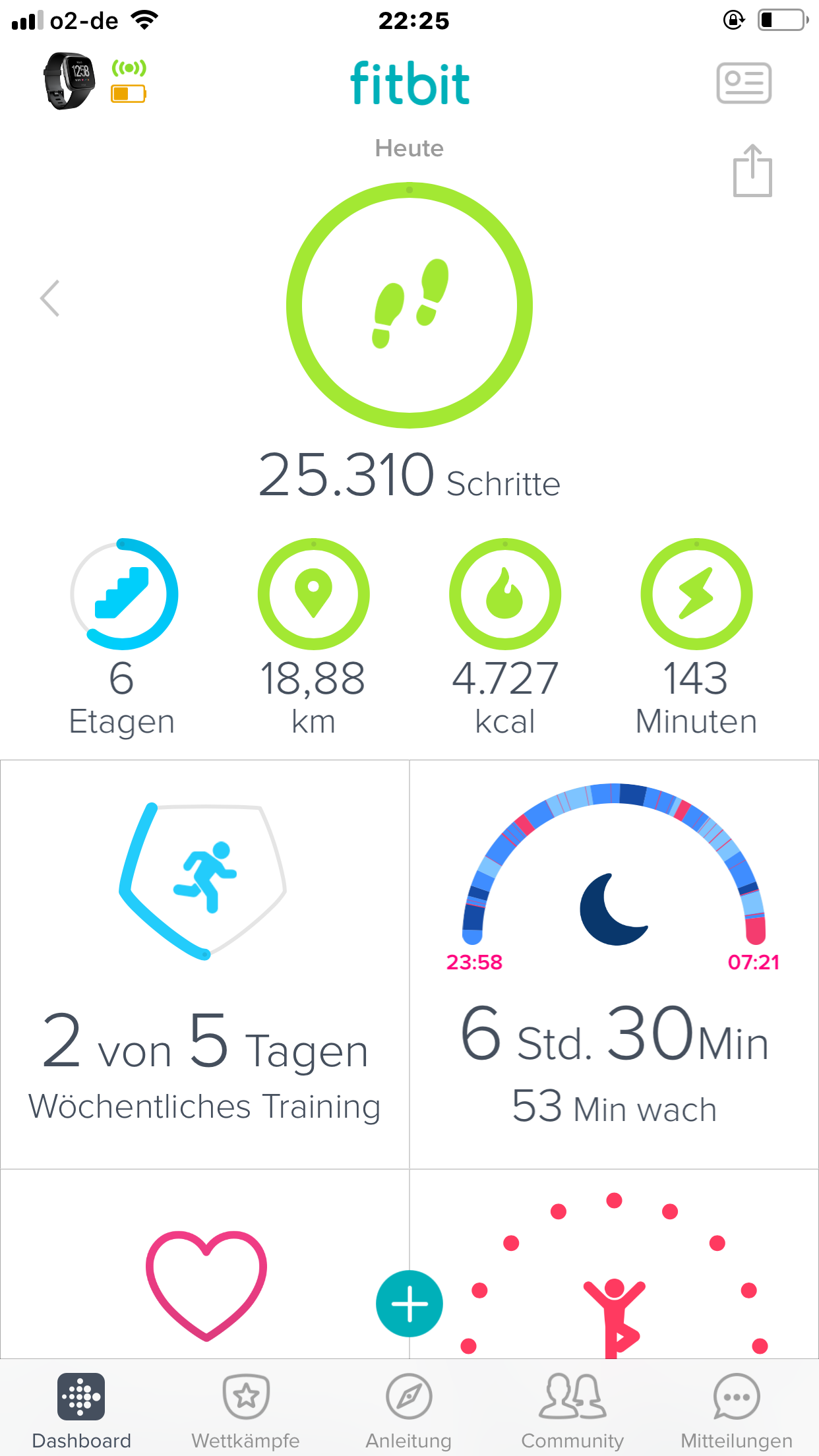Open the Wöchentliches Training tile
This screenshot has width=819, height=1456.
(204, 964)
